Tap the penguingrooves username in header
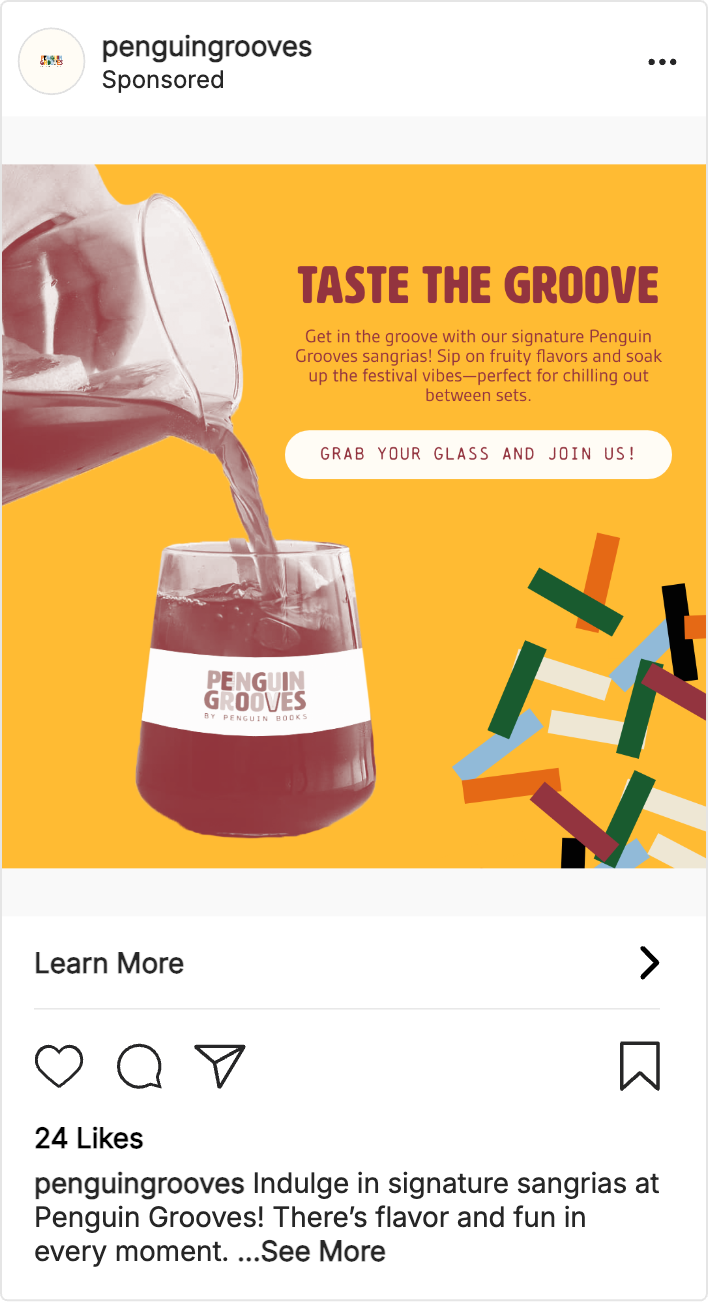Screen dimensions: 708x1302 [x=207, y=47]
